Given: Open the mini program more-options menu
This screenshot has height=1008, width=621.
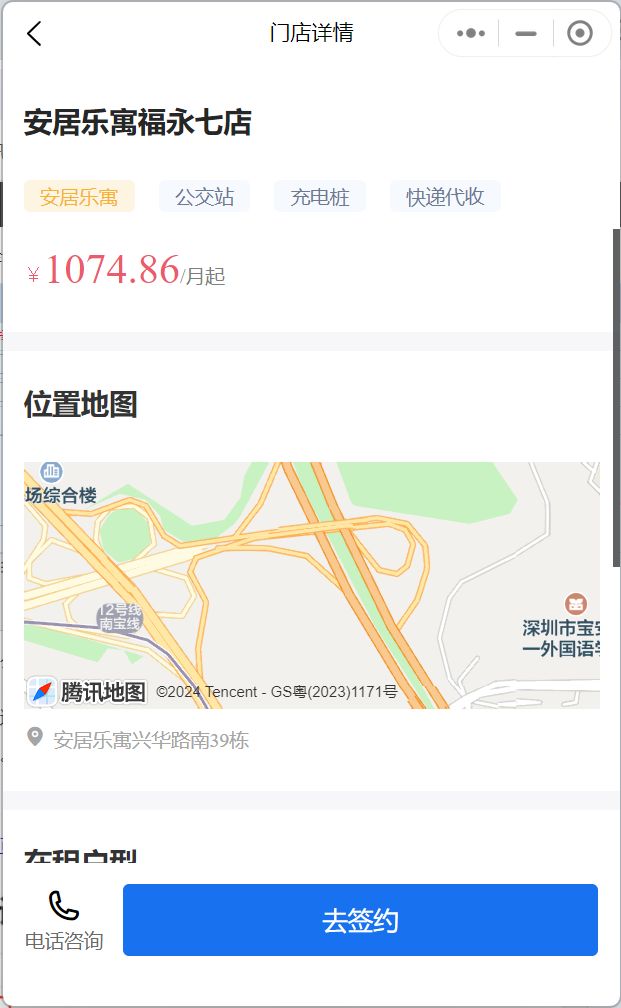Looking at the screenshot, I should (471, 34).
